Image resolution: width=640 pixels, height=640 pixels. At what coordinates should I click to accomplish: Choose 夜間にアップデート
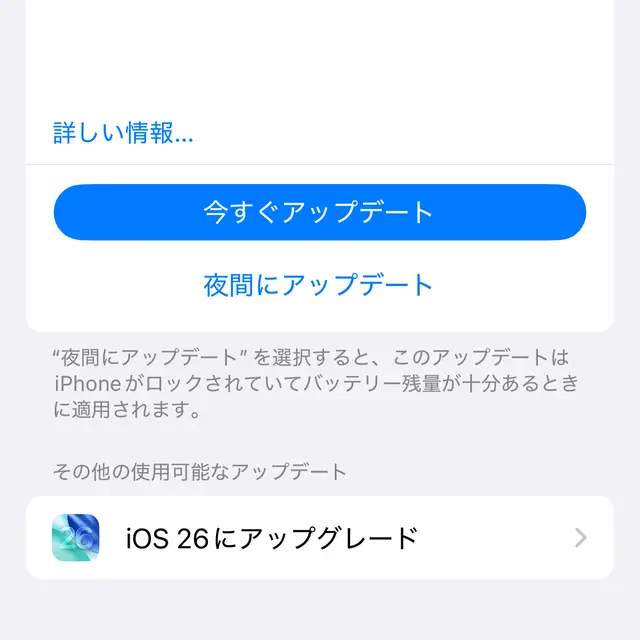point(319,285)
